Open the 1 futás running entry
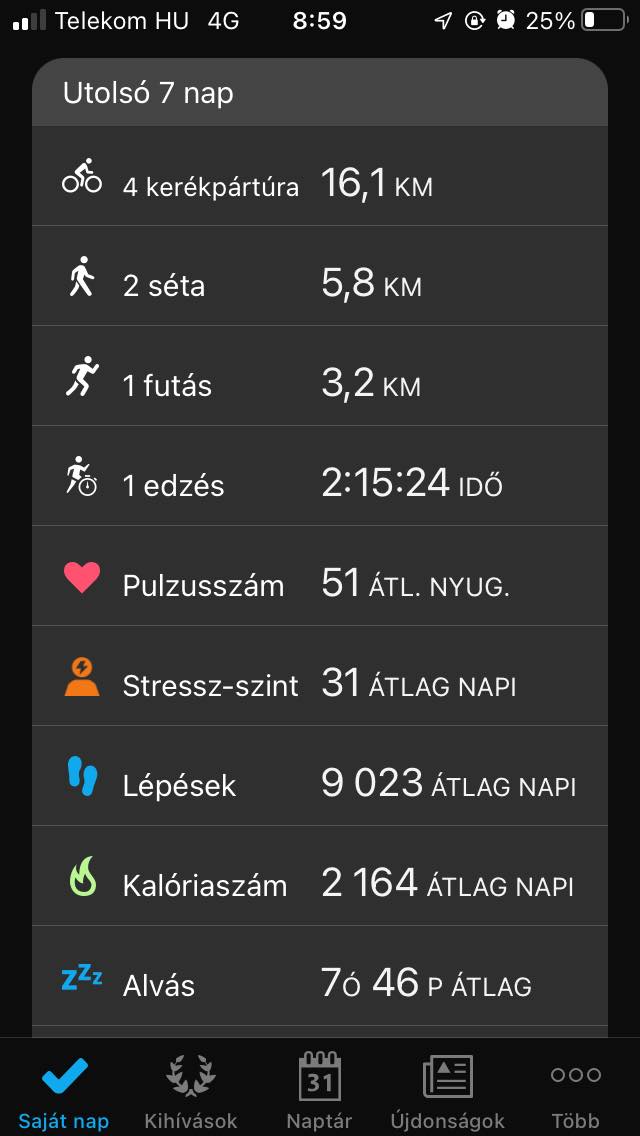Image resolution: width=640 pixels, height=1136 pixels. click(x=320, y=385)
